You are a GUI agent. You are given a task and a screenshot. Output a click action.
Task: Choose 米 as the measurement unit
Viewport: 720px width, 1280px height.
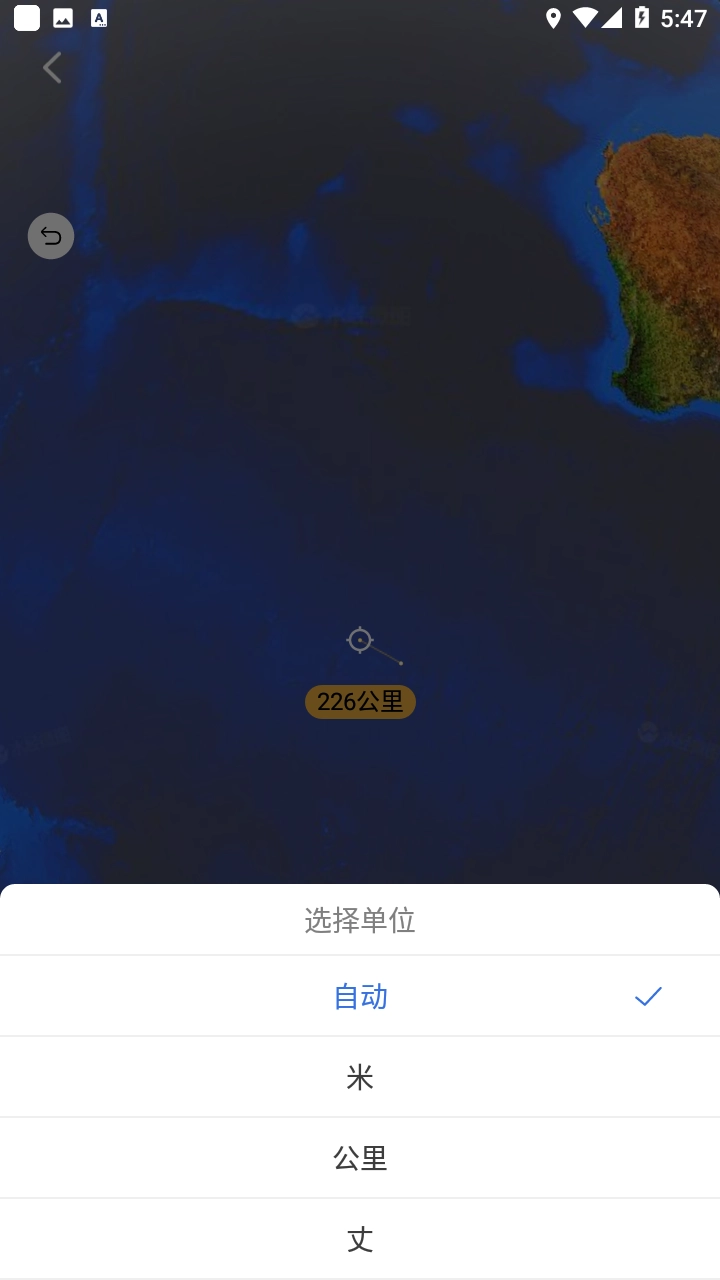(x=360, y=1077)
